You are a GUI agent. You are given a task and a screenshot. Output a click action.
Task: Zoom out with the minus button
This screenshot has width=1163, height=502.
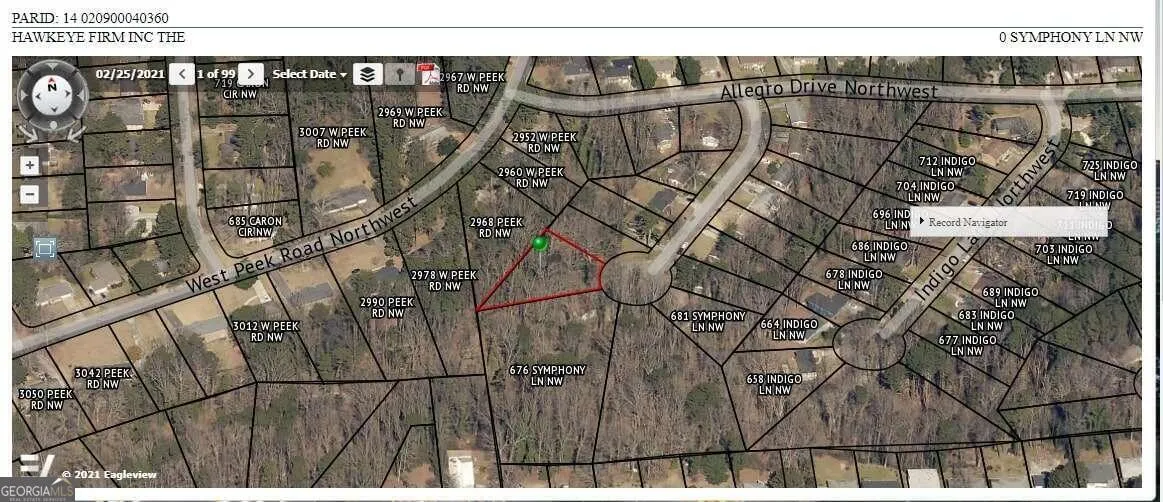(x=30, y=194)
